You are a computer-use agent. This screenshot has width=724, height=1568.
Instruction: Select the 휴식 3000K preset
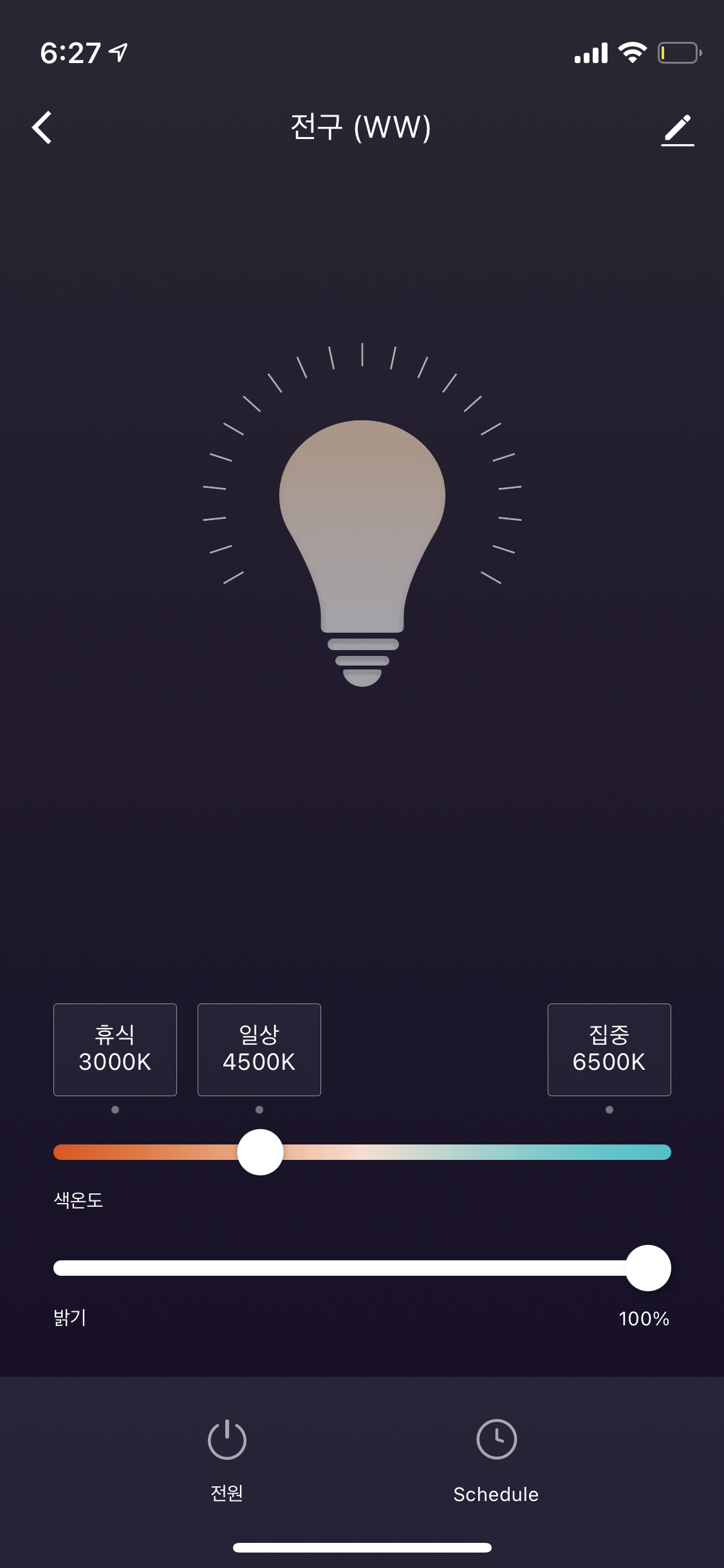(x=115, y=1049)
